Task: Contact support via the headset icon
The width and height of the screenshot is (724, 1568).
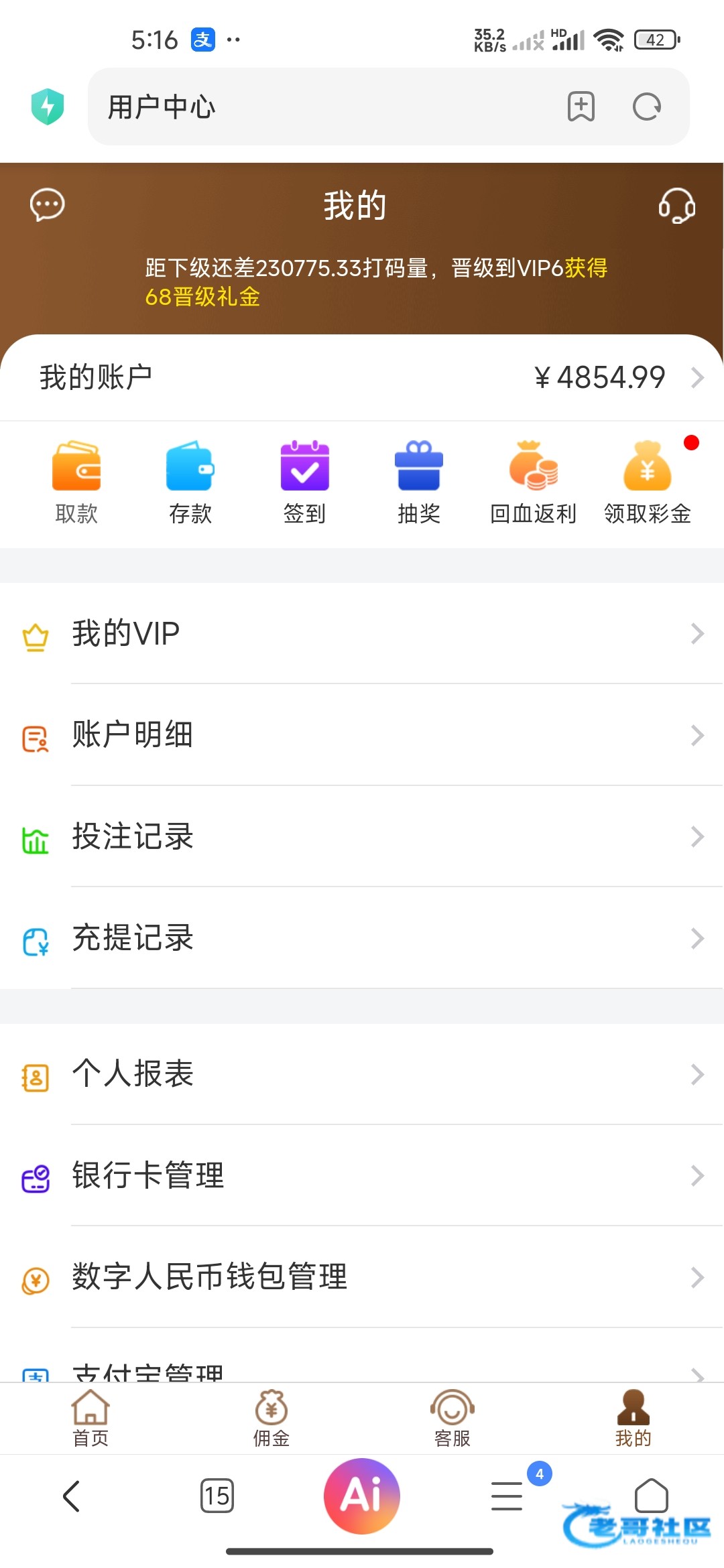Action: (676, 205)
